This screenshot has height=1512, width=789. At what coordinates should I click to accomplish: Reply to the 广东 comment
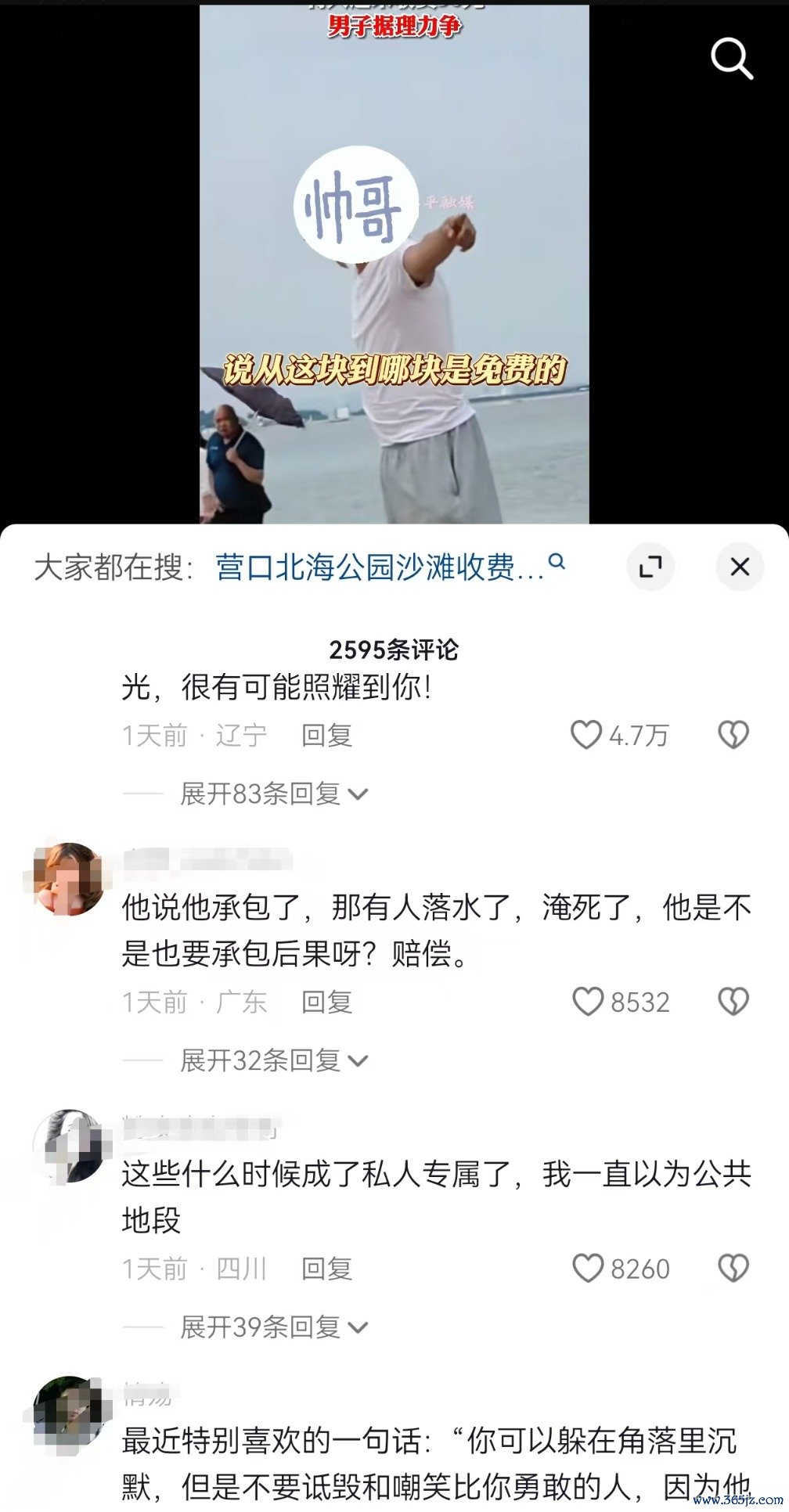pyautogui.click(x=326, y=1003)
